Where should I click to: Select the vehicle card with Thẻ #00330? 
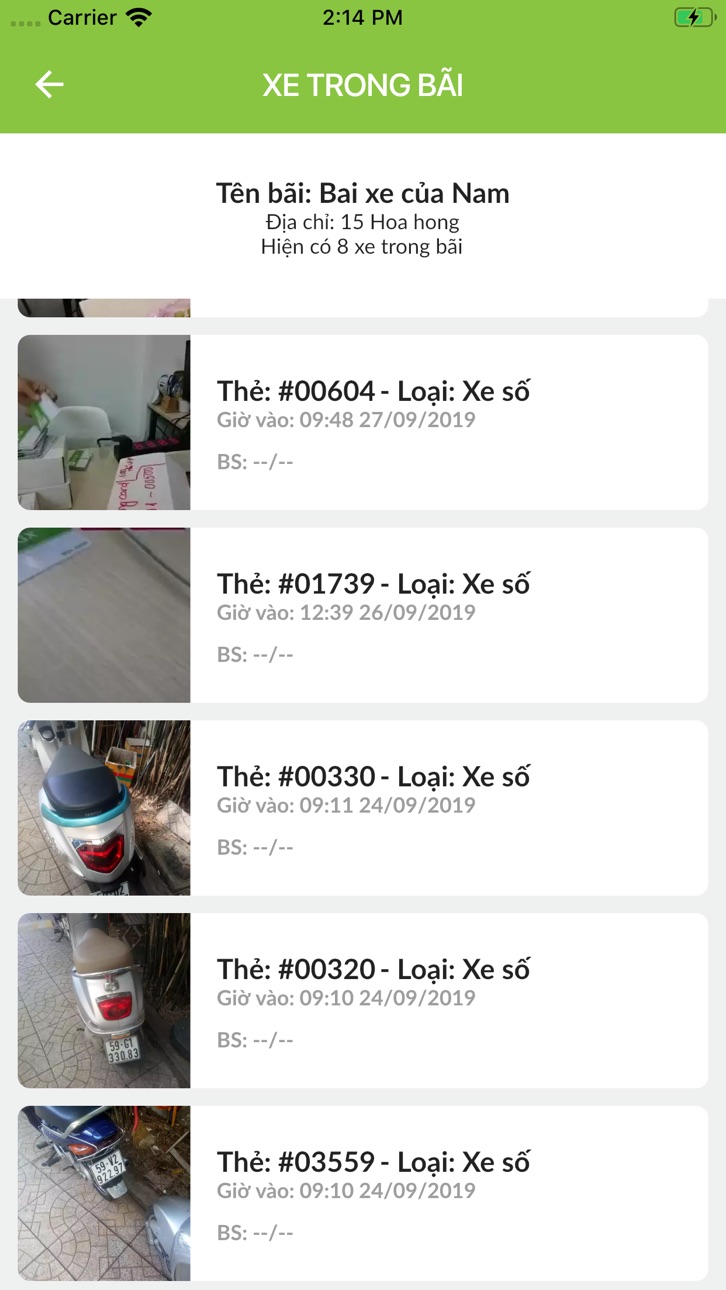363,808
